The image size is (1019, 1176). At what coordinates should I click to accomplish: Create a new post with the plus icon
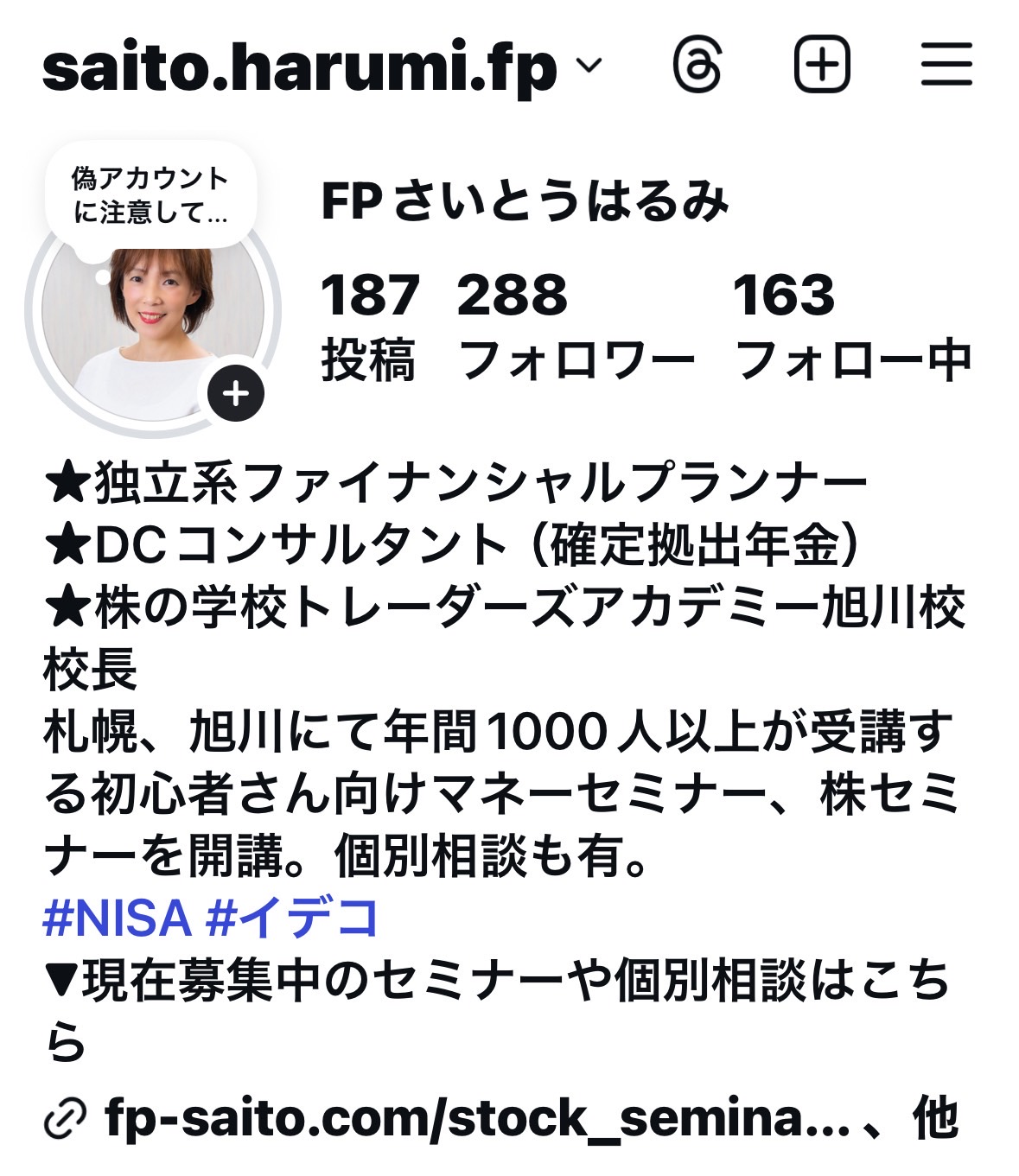[x=821, y=65]
